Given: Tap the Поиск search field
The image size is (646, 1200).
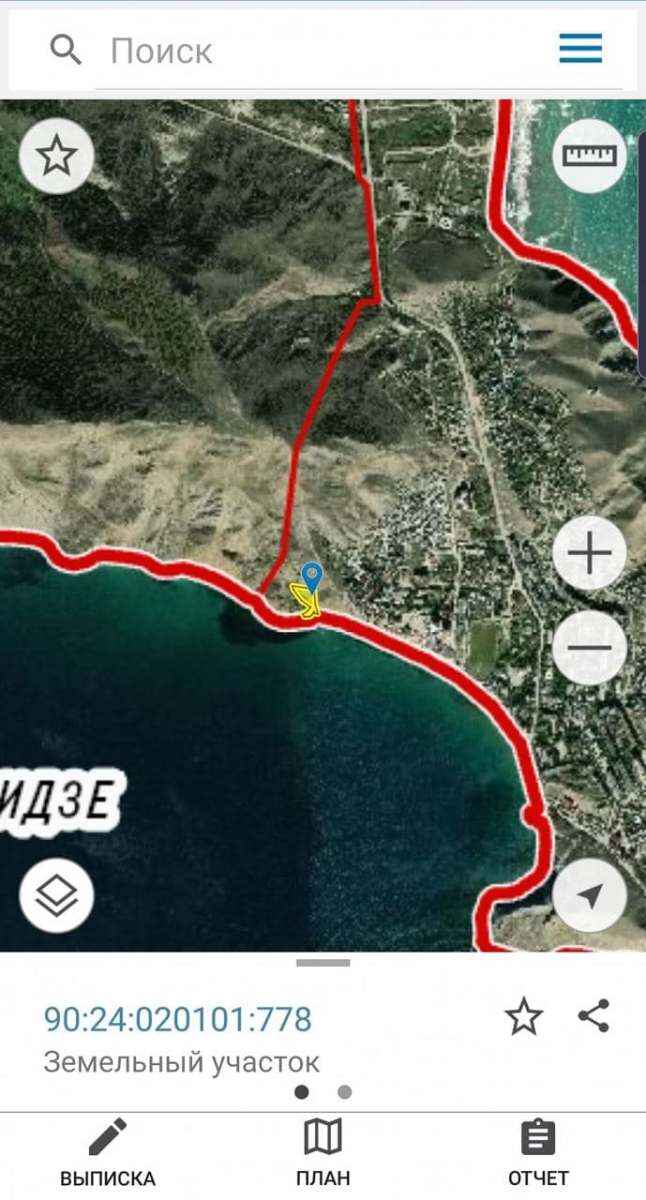Looking at the screenshot, I should 300,50.
